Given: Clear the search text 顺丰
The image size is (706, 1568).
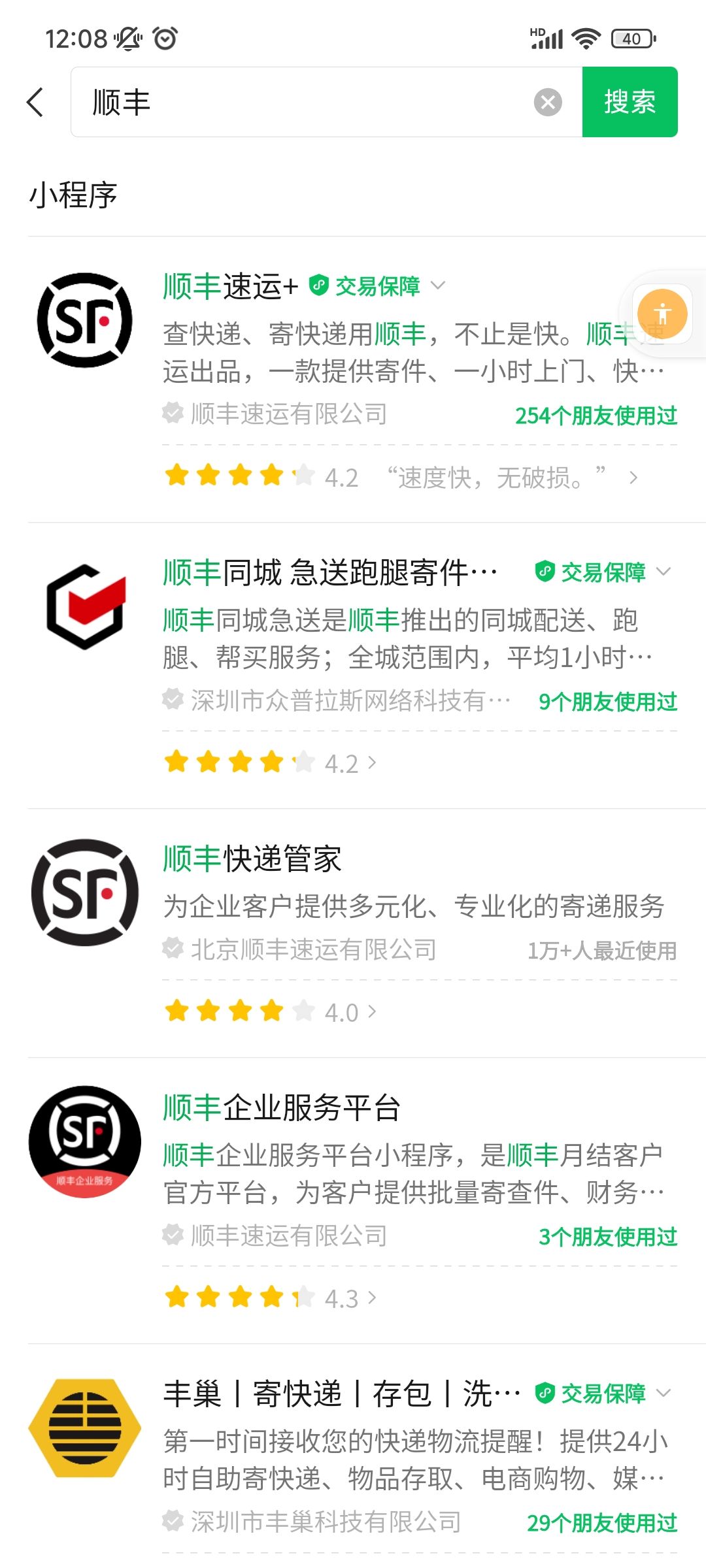Looking at the screenshot, I should pyautogui.click(x=548, y=103).
